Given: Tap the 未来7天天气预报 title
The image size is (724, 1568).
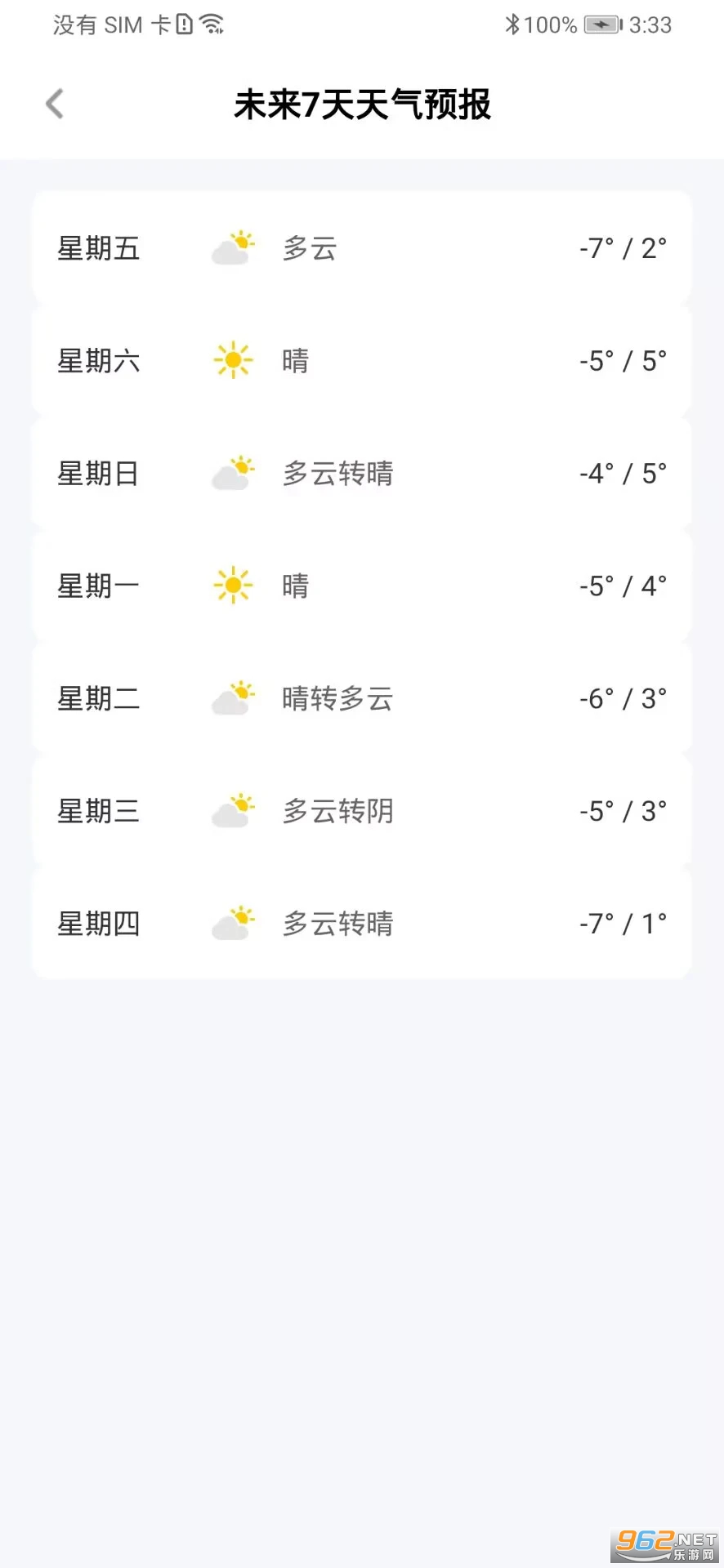Looking at the screenshot, I should click(362, 106).
